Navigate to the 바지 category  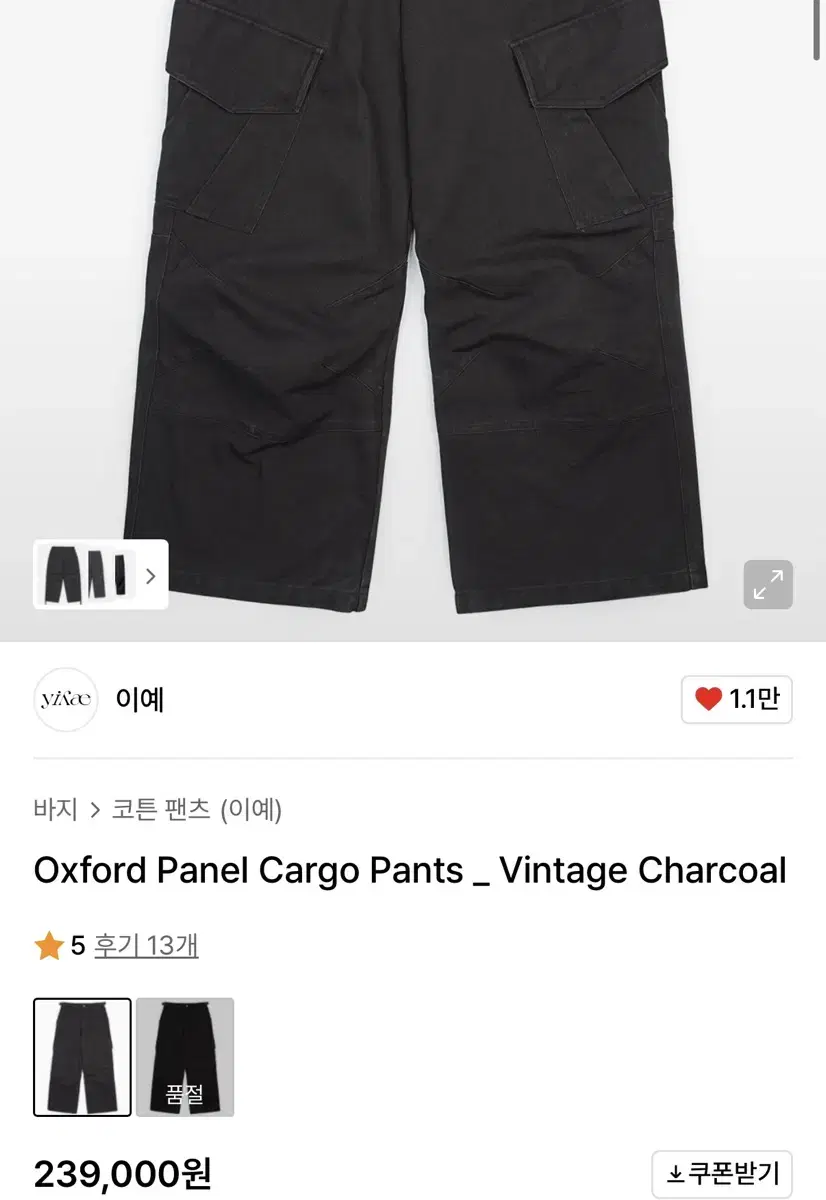55,811
